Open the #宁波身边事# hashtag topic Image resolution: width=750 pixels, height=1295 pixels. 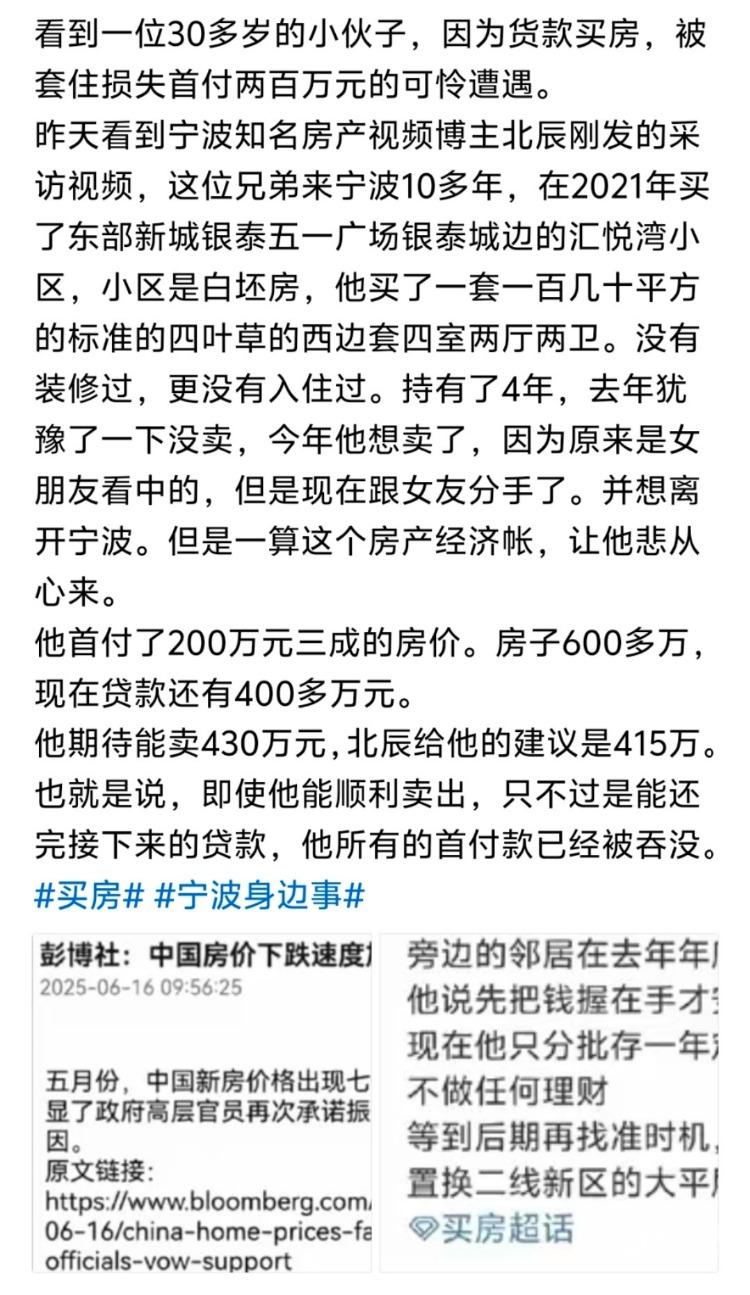coord(258,894)
